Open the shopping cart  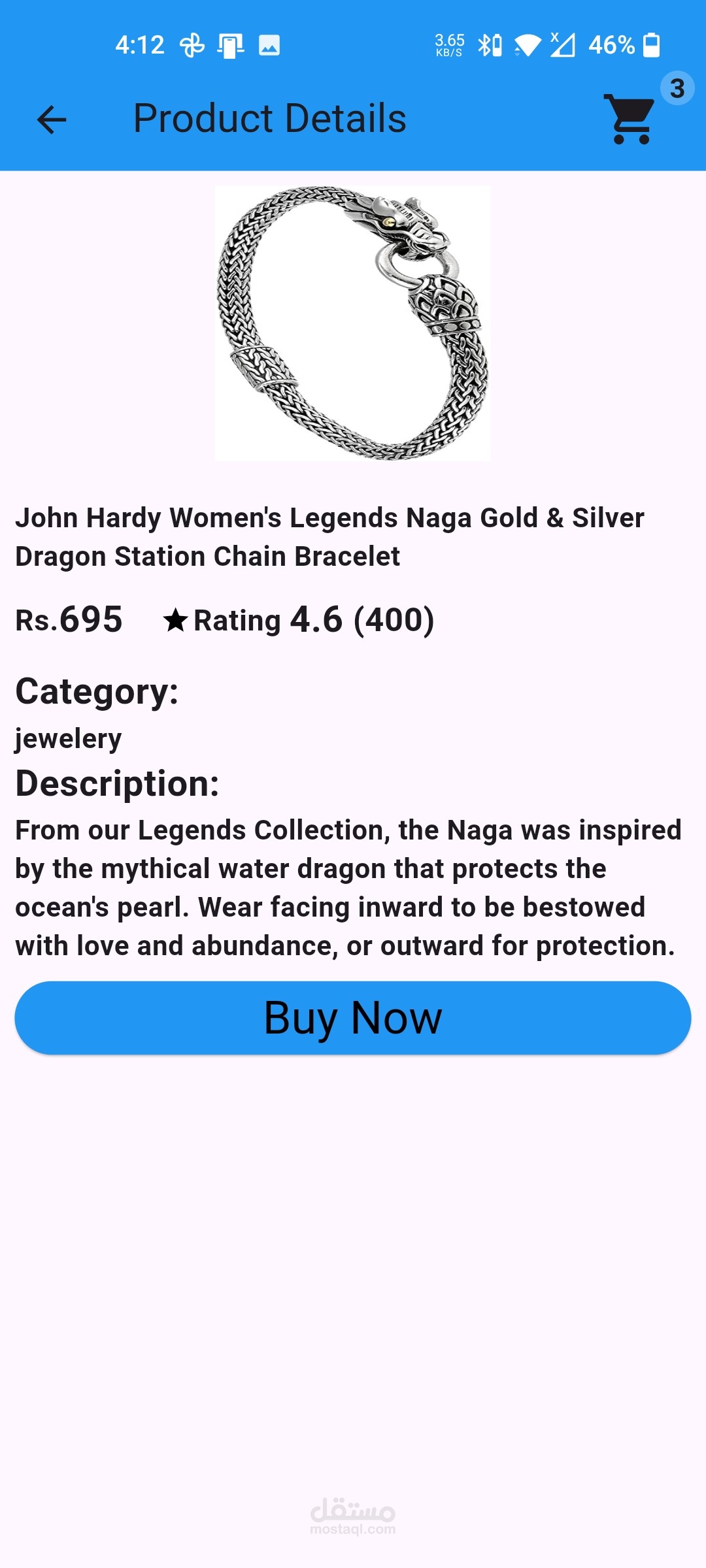(x=630, y=119)
